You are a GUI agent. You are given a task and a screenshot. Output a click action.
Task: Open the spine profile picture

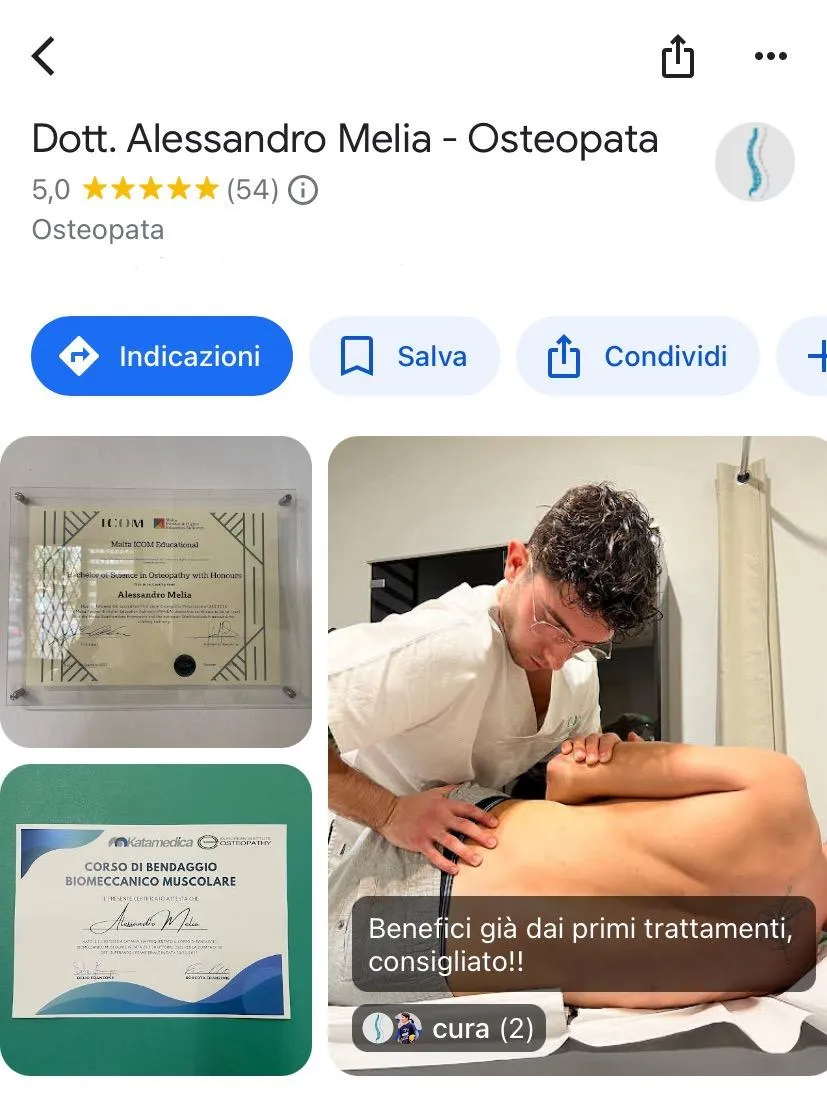pyautogui.click(x=754, y=163)
